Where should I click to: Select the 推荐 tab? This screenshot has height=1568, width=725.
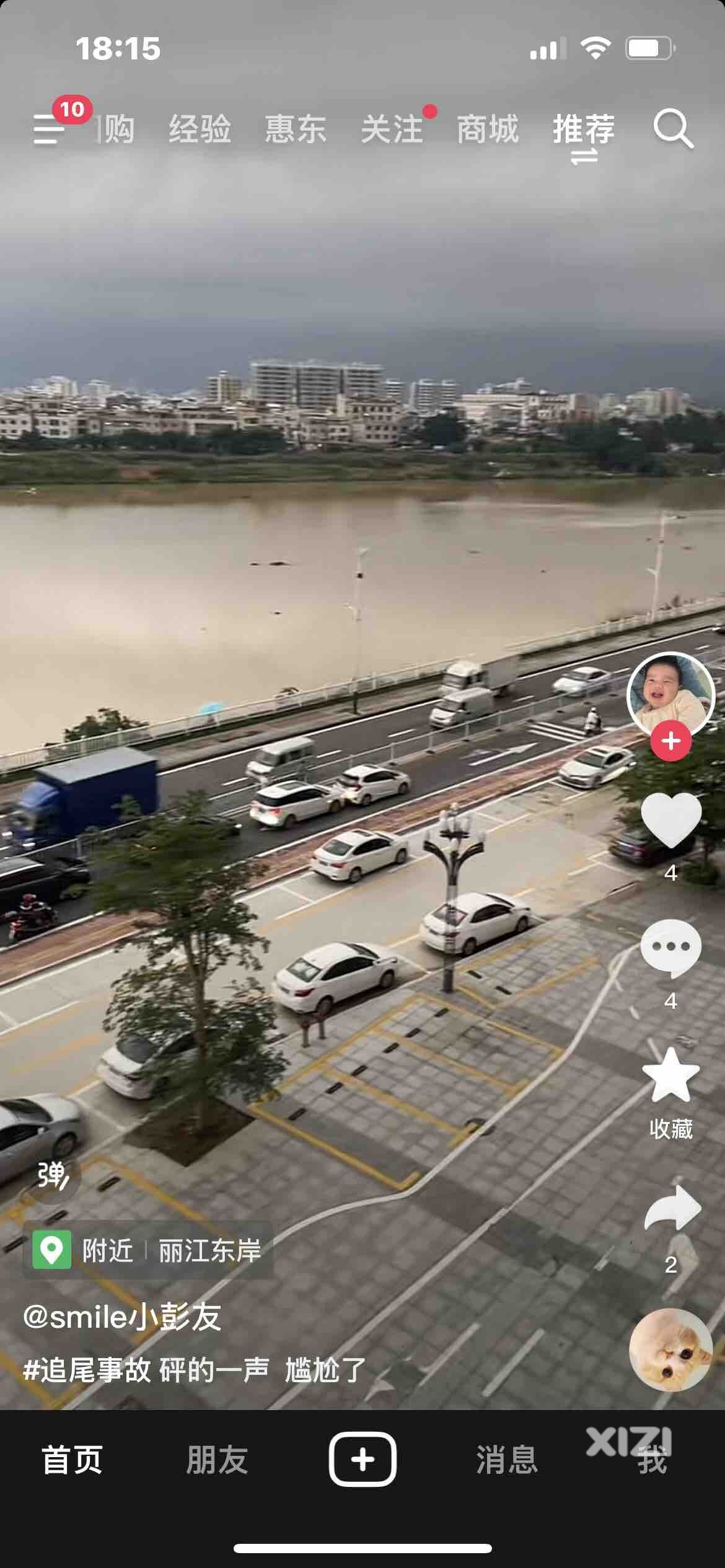pos(583,129)
